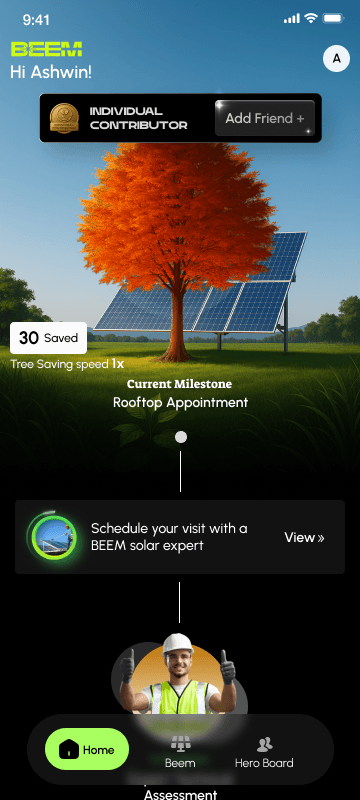360x800 pixels.
Task: Switch to the Beem tab
Action: [180, 752]
